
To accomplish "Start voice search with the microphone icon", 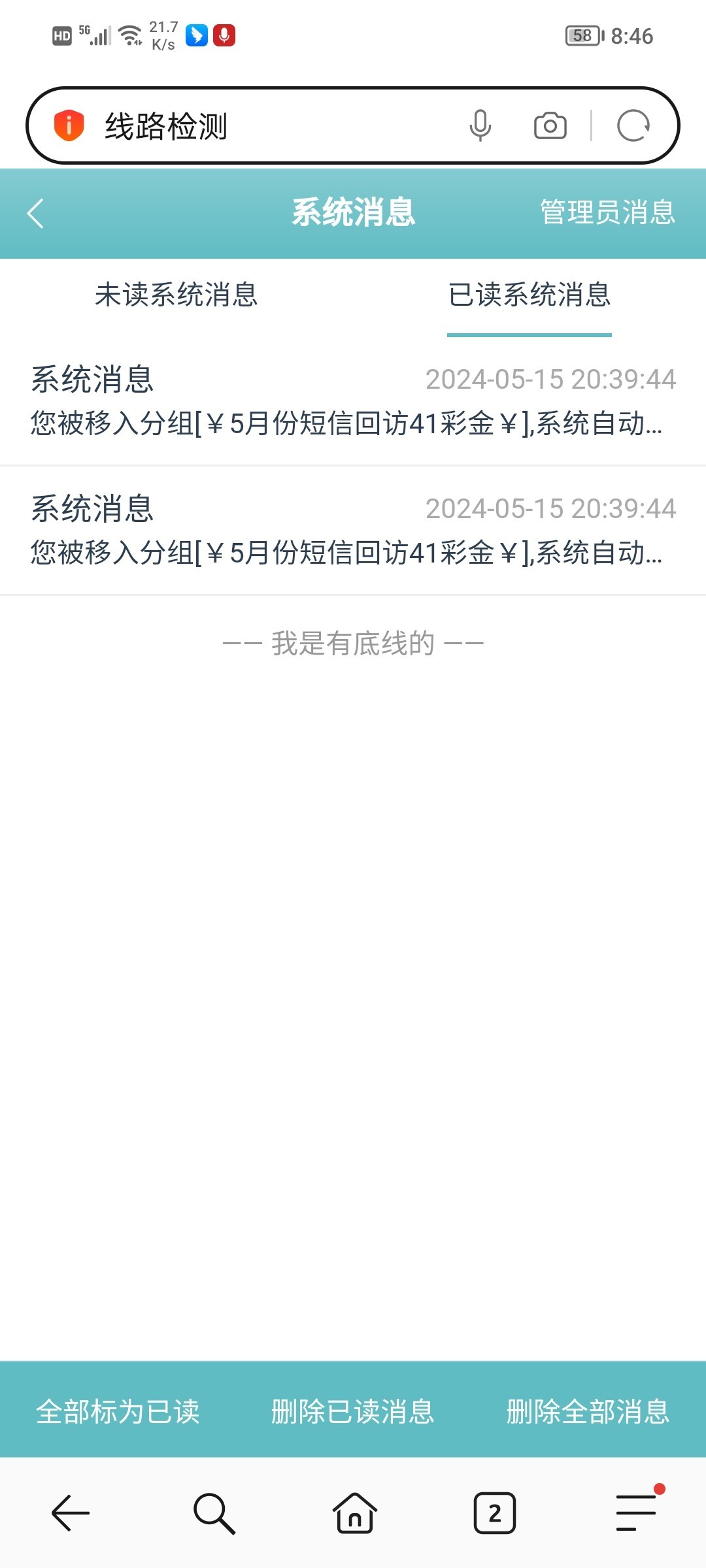I will 480,125.
